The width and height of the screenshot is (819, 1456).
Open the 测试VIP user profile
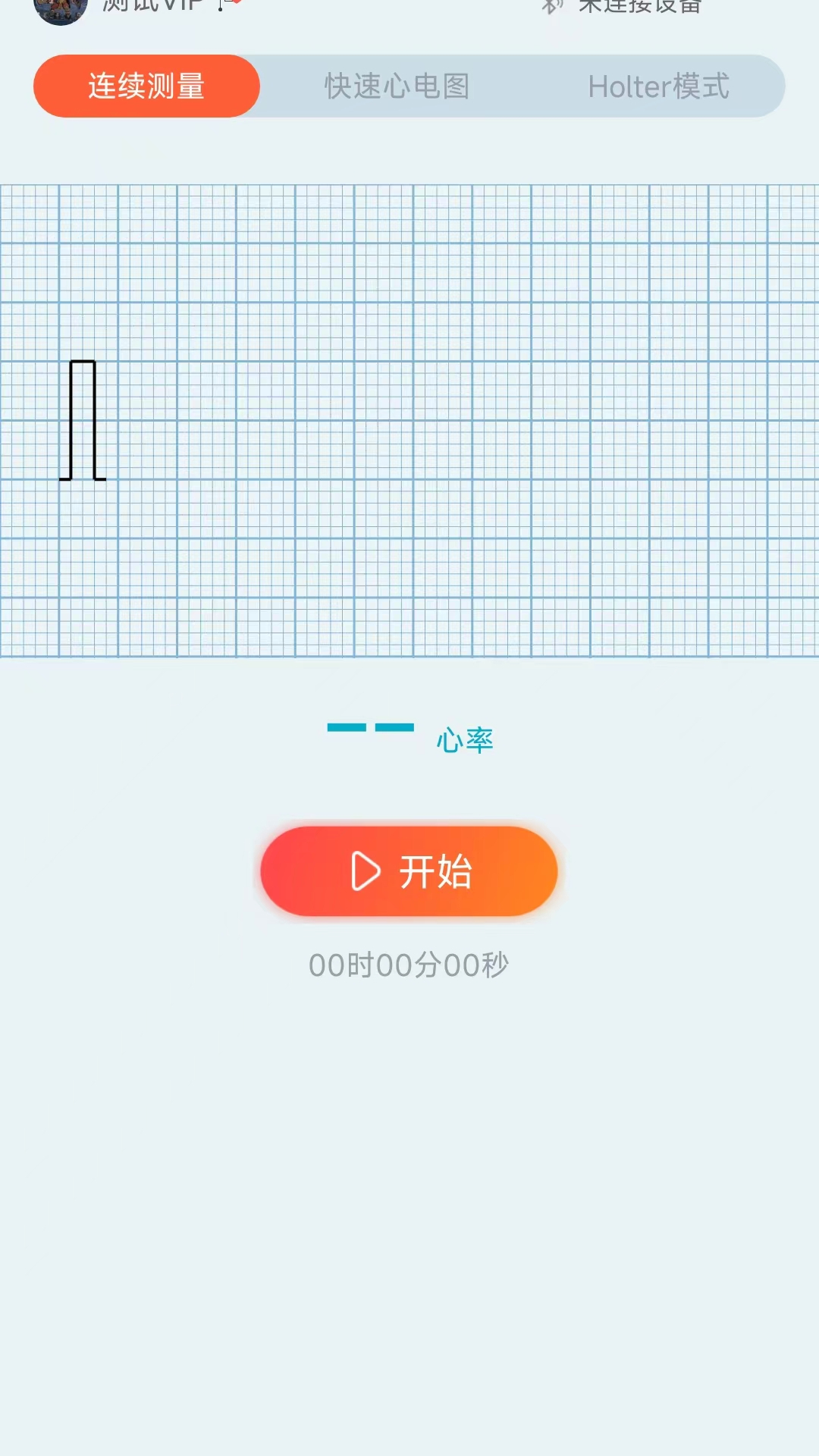click(x=152, y=6)
